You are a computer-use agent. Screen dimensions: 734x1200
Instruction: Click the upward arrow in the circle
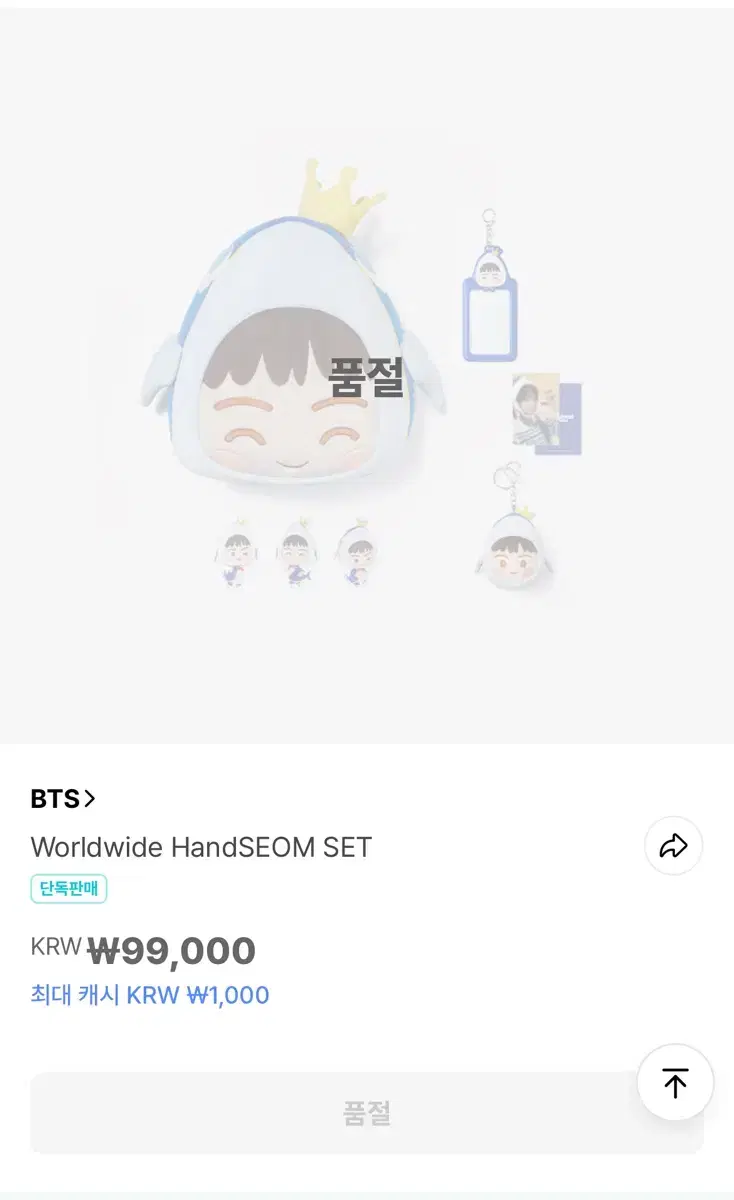point(675,1082)
